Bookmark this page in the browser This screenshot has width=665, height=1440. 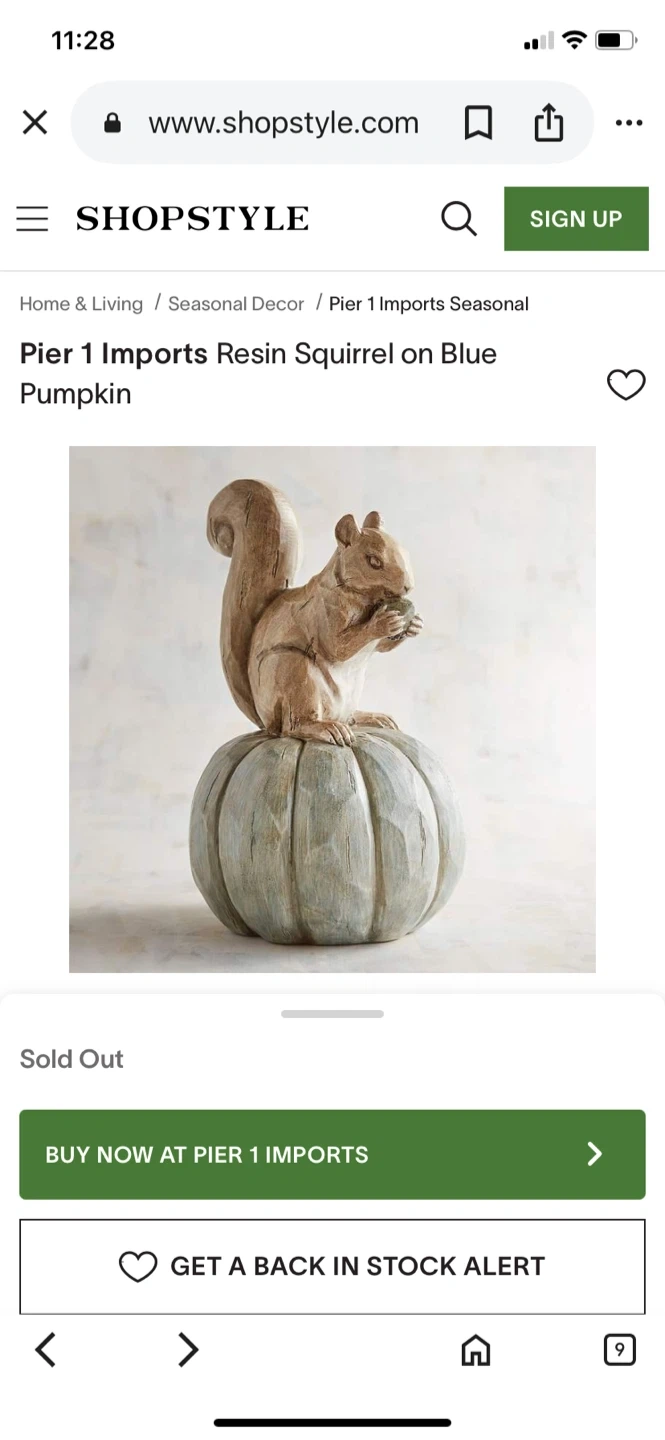click(x=478, y=123)
